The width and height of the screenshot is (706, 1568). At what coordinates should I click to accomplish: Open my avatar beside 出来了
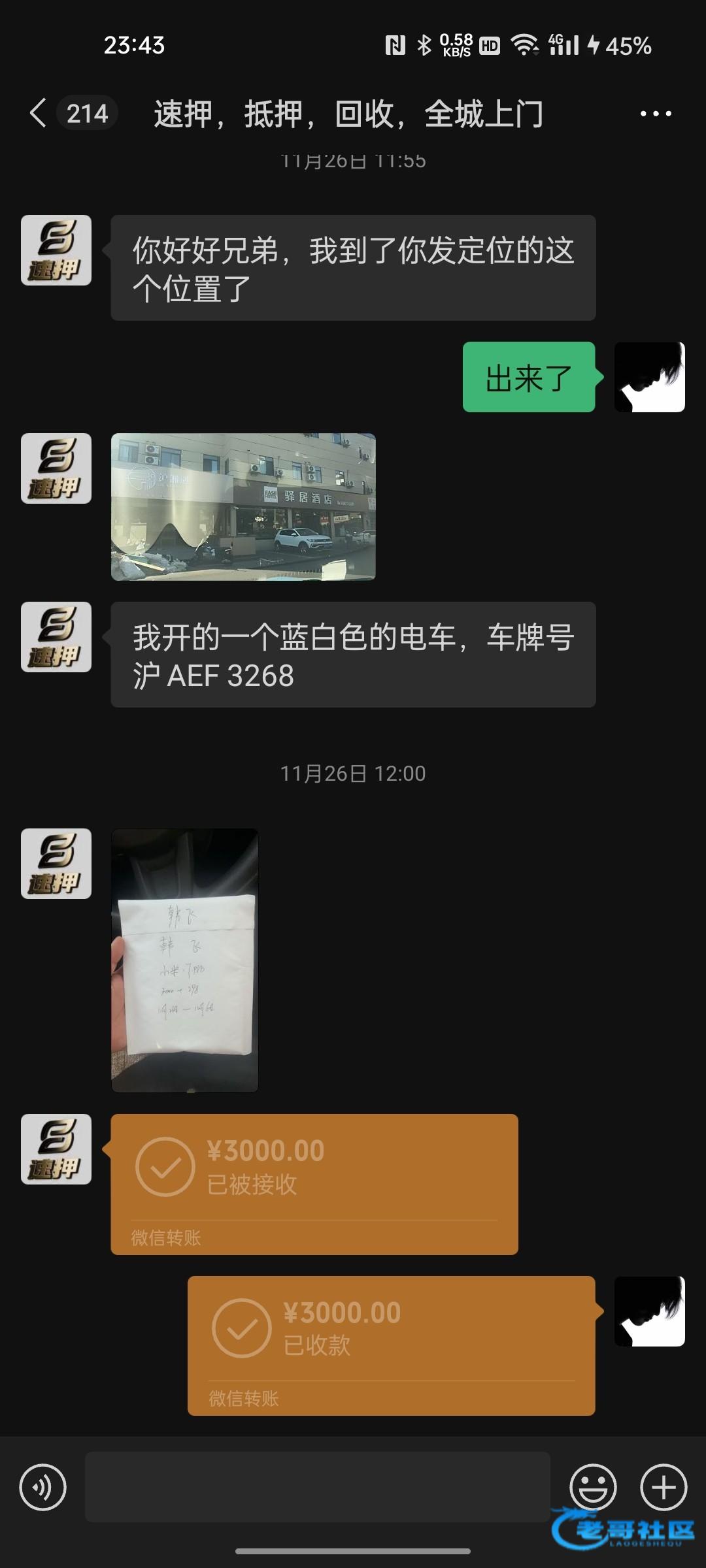point(649,377)
